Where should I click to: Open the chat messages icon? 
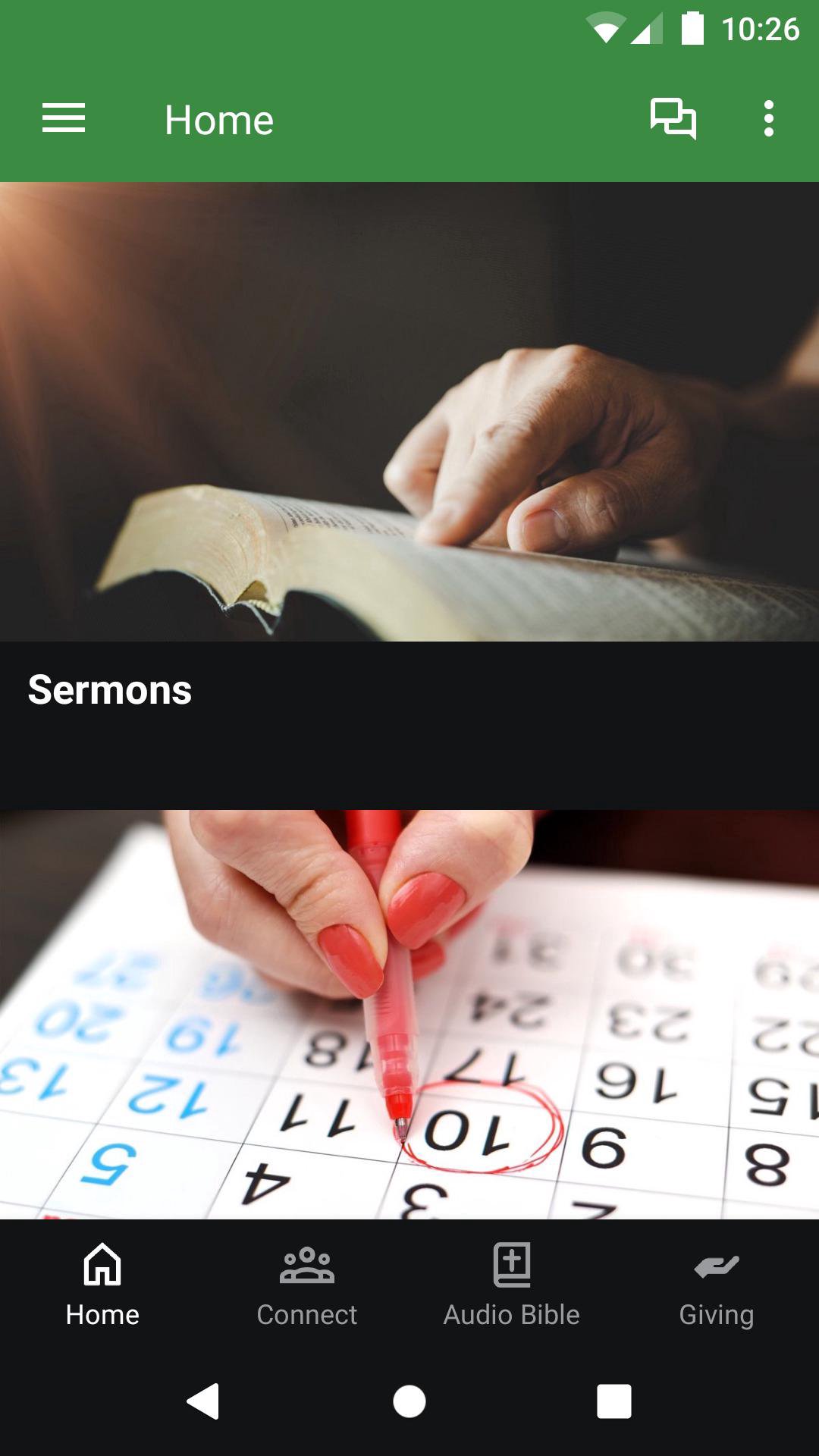pyautogui.click(x=673, y=119)
